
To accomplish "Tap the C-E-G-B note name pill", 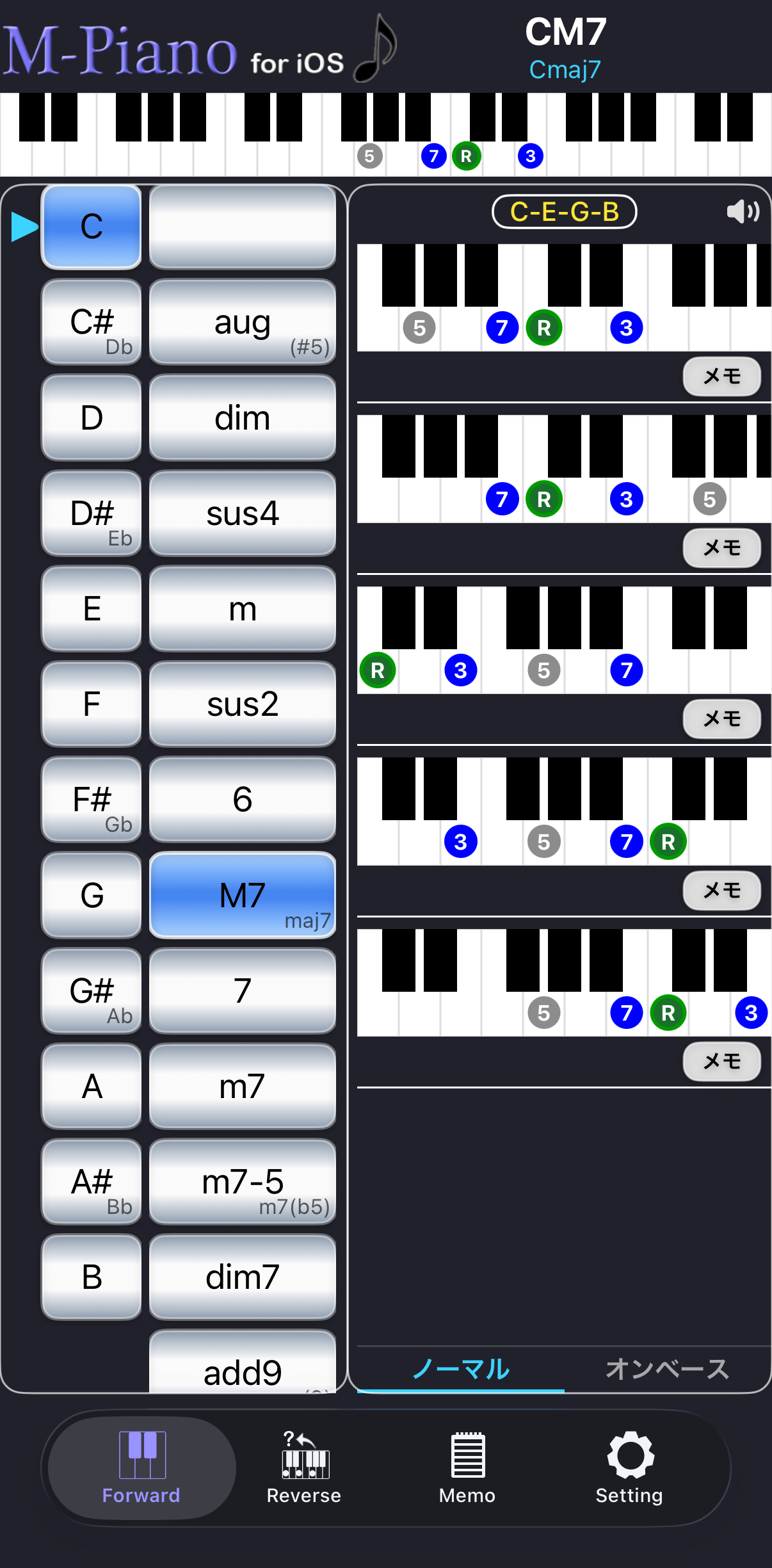I will coord(564,212).
